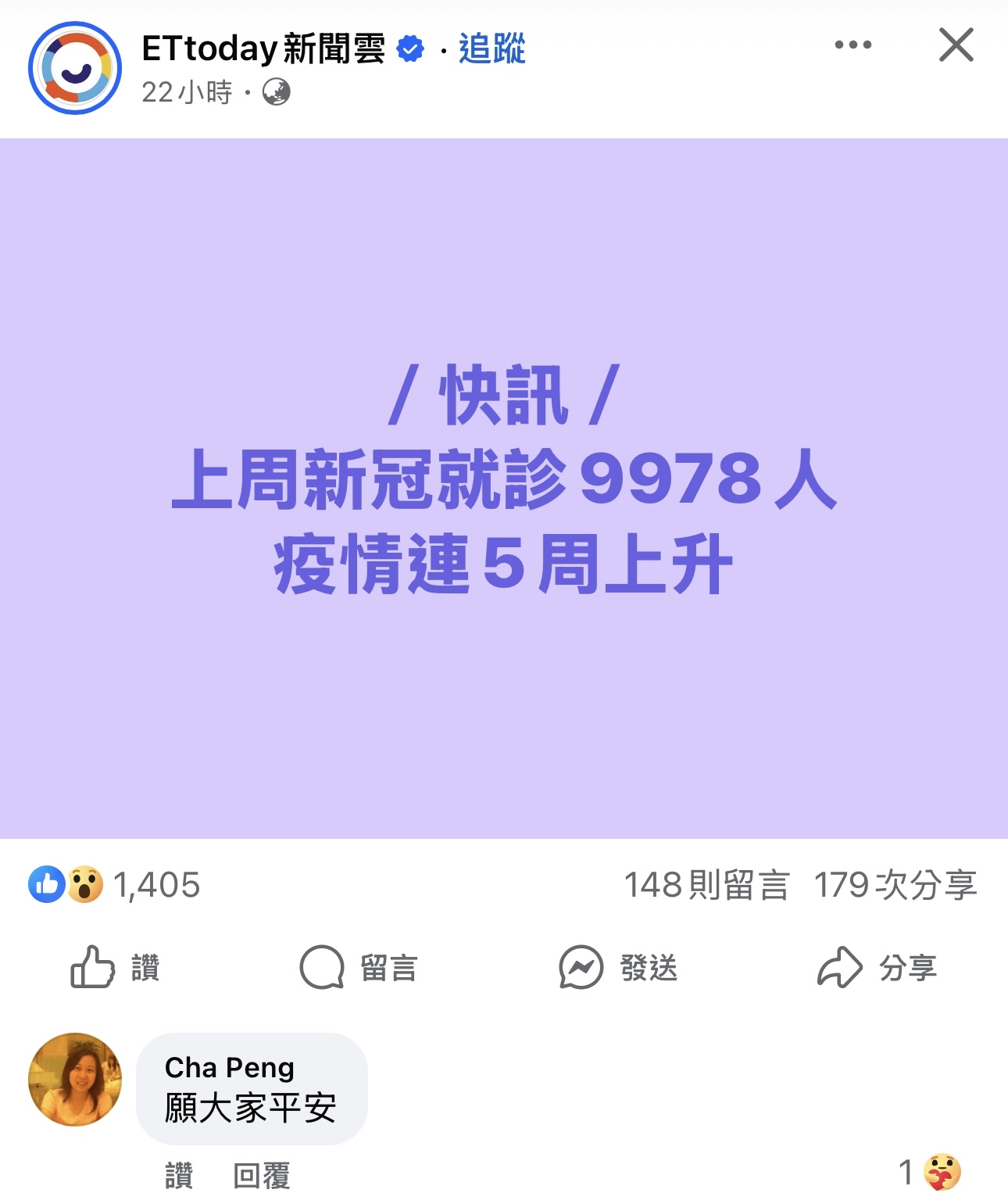Like the post with 讚 button
Image resolution: width=1008 pixels, height=1193 pixels.
coord(115,968)
